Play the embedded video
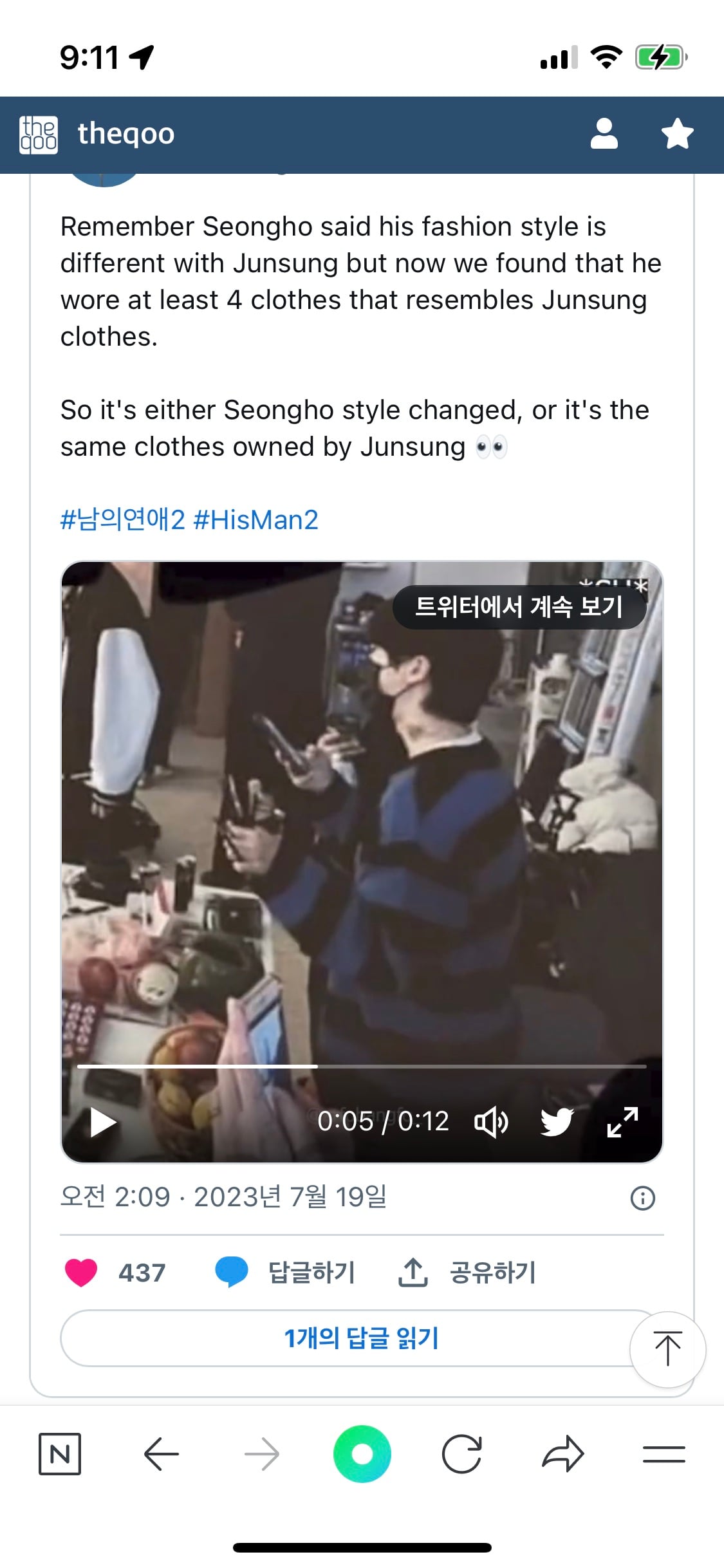 [x=103, y=1123]
